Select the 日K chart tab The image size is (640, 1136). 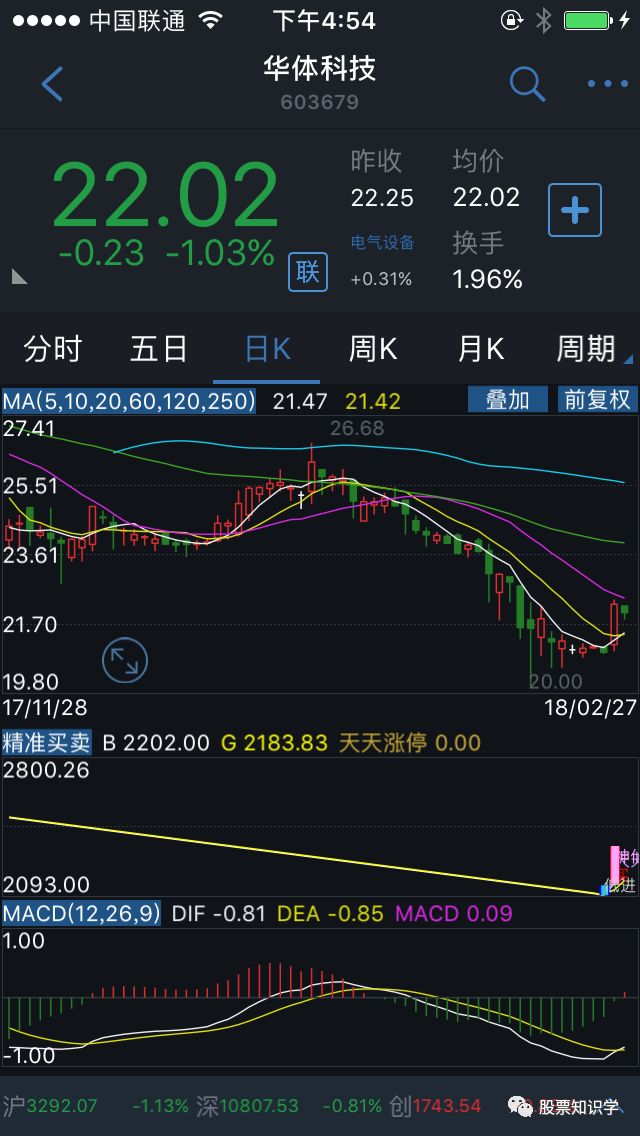tap(267, 349)
